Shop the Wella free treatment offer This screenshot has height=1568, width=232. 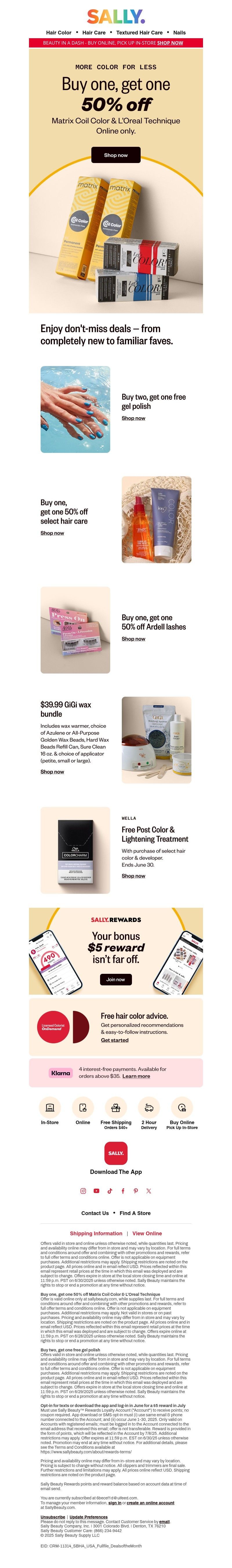coord(133,876)
